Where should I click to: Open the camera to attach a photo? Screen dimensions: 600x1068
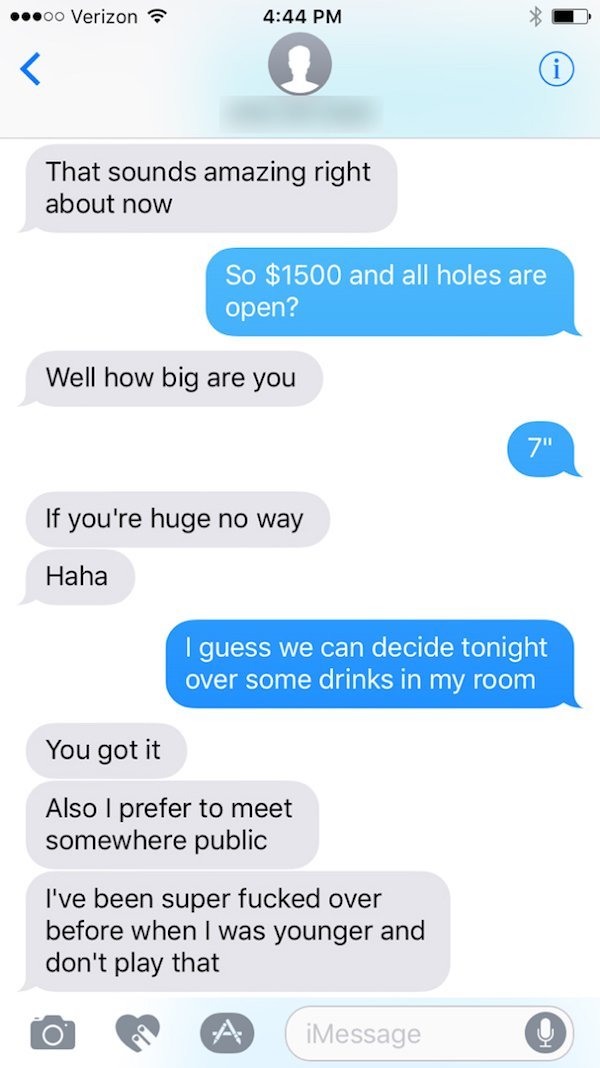click(50, 1032)
